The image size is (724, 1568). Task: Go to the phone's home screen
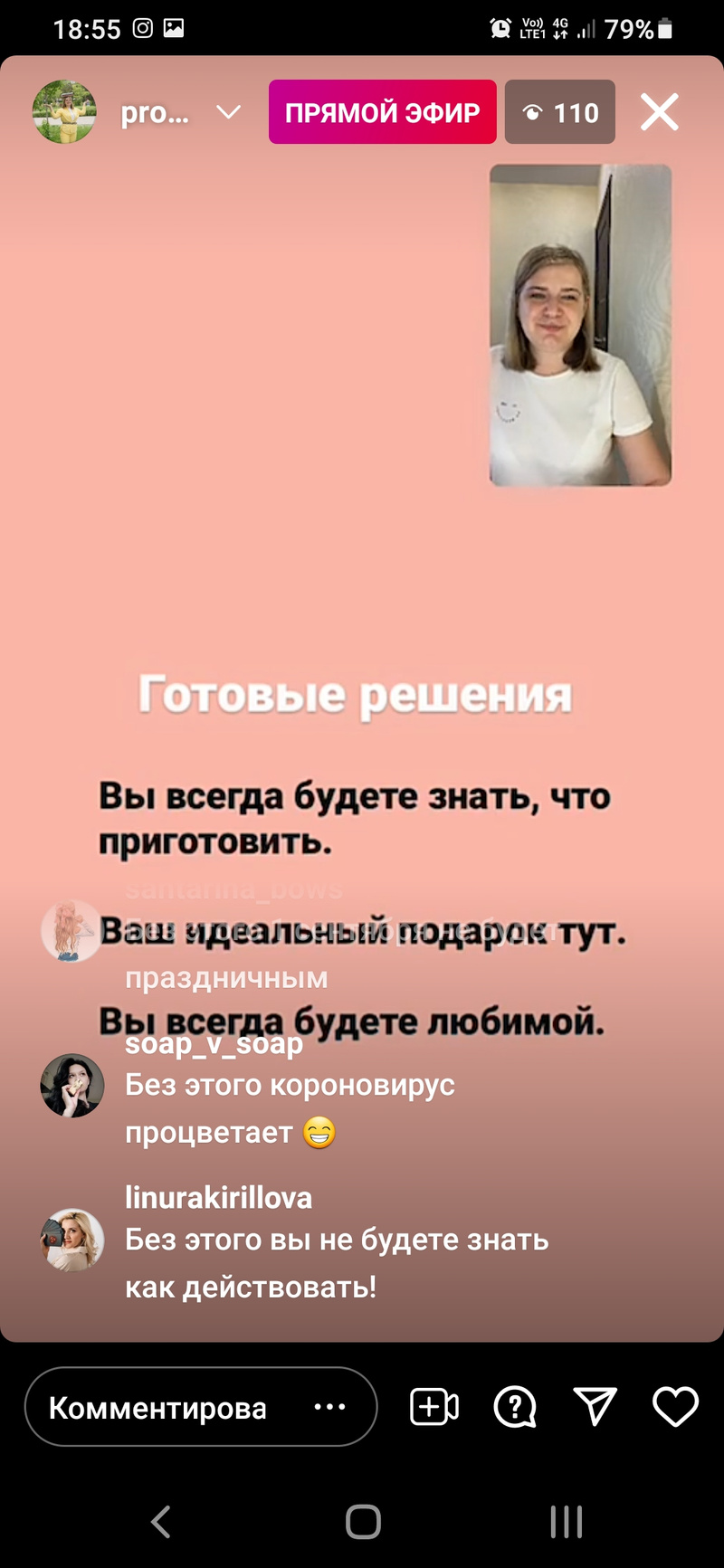coord(363,1522)
